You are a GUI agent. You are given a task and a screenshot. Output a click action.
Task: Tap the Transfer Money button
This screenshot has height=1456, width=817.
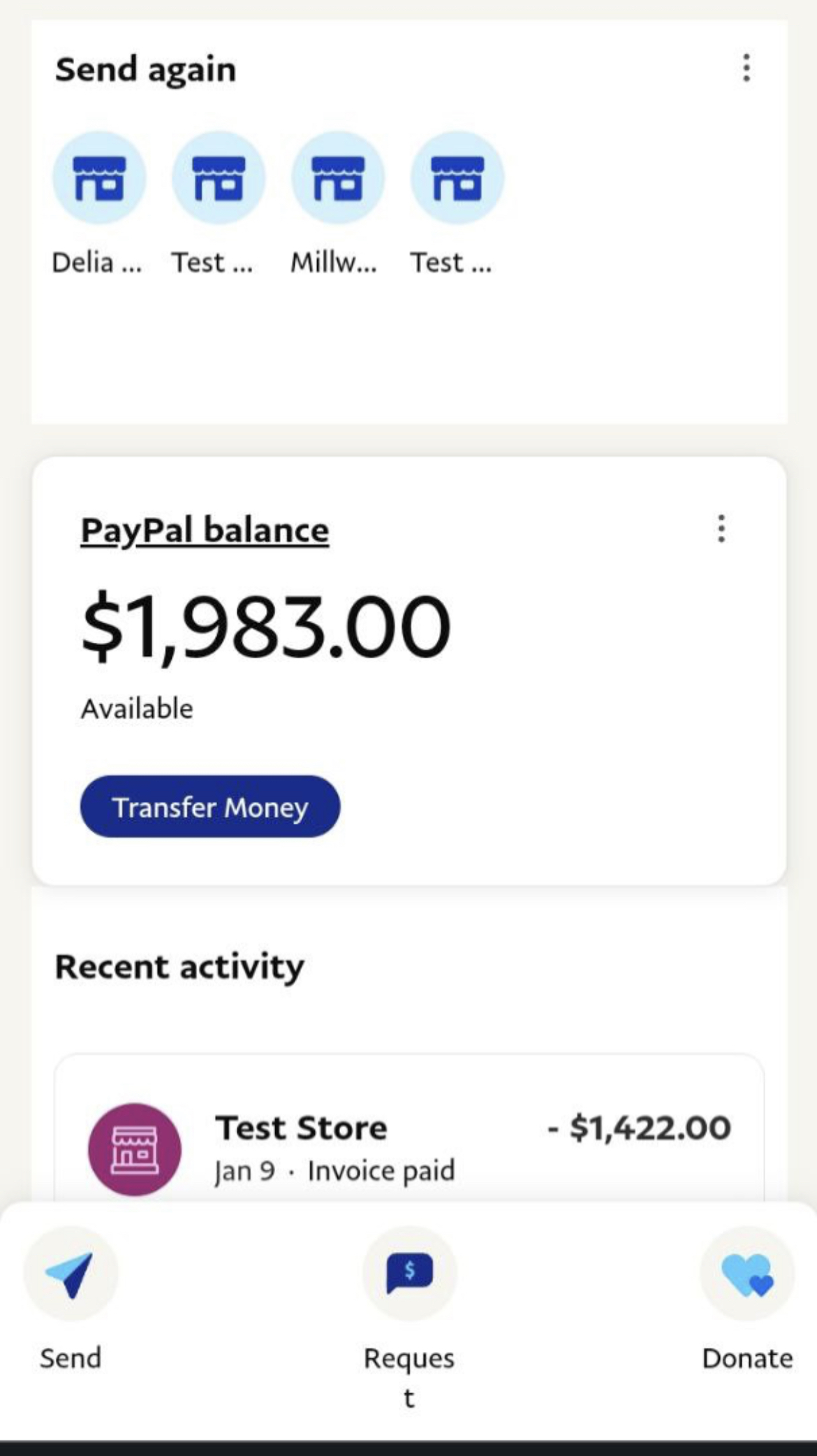210,806
